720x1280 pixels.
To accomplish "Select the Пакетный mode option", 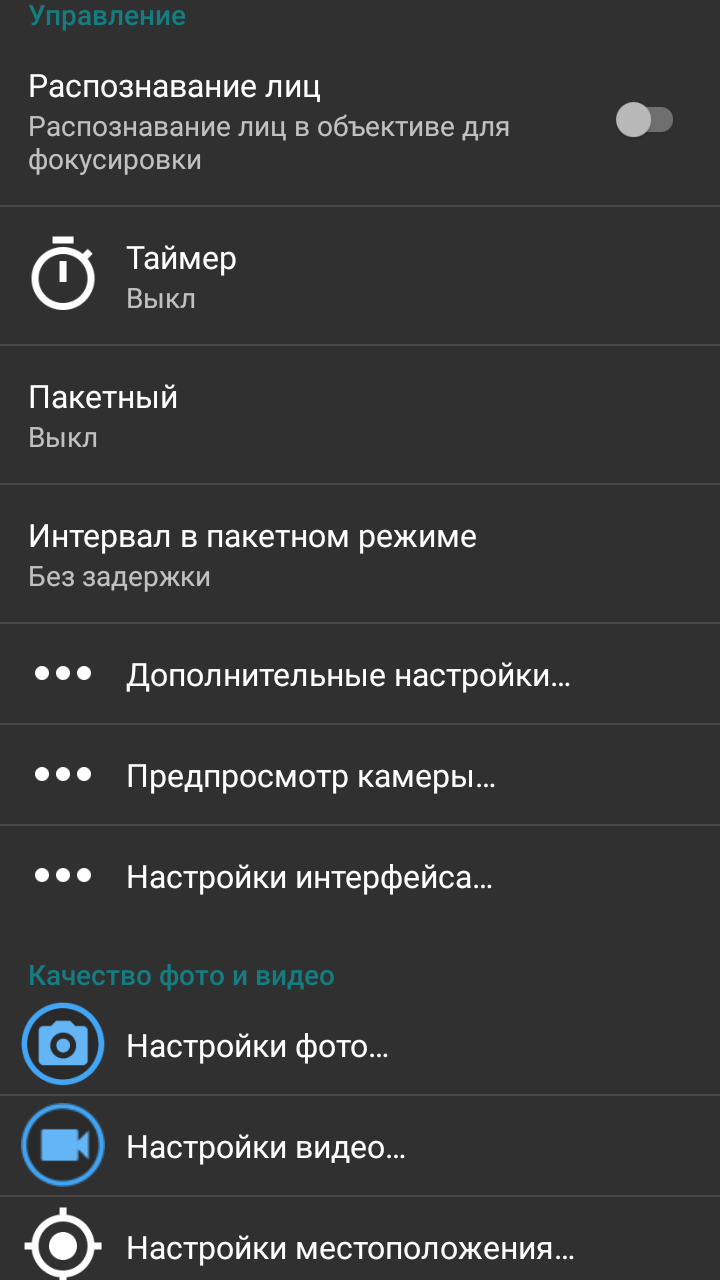I will click(360, 415).
